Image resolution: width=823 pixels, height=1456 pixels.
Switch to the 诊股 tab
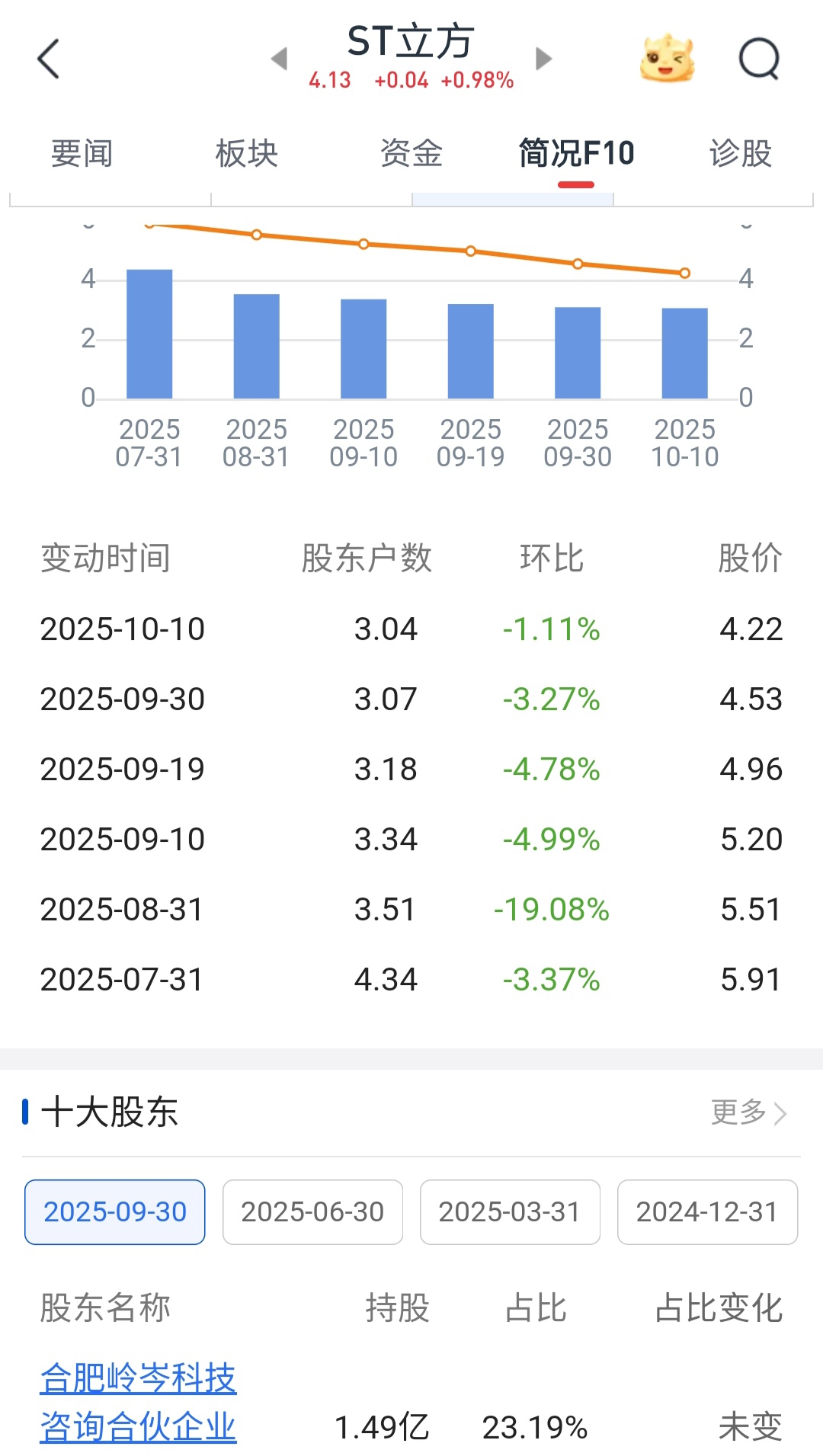741,153
